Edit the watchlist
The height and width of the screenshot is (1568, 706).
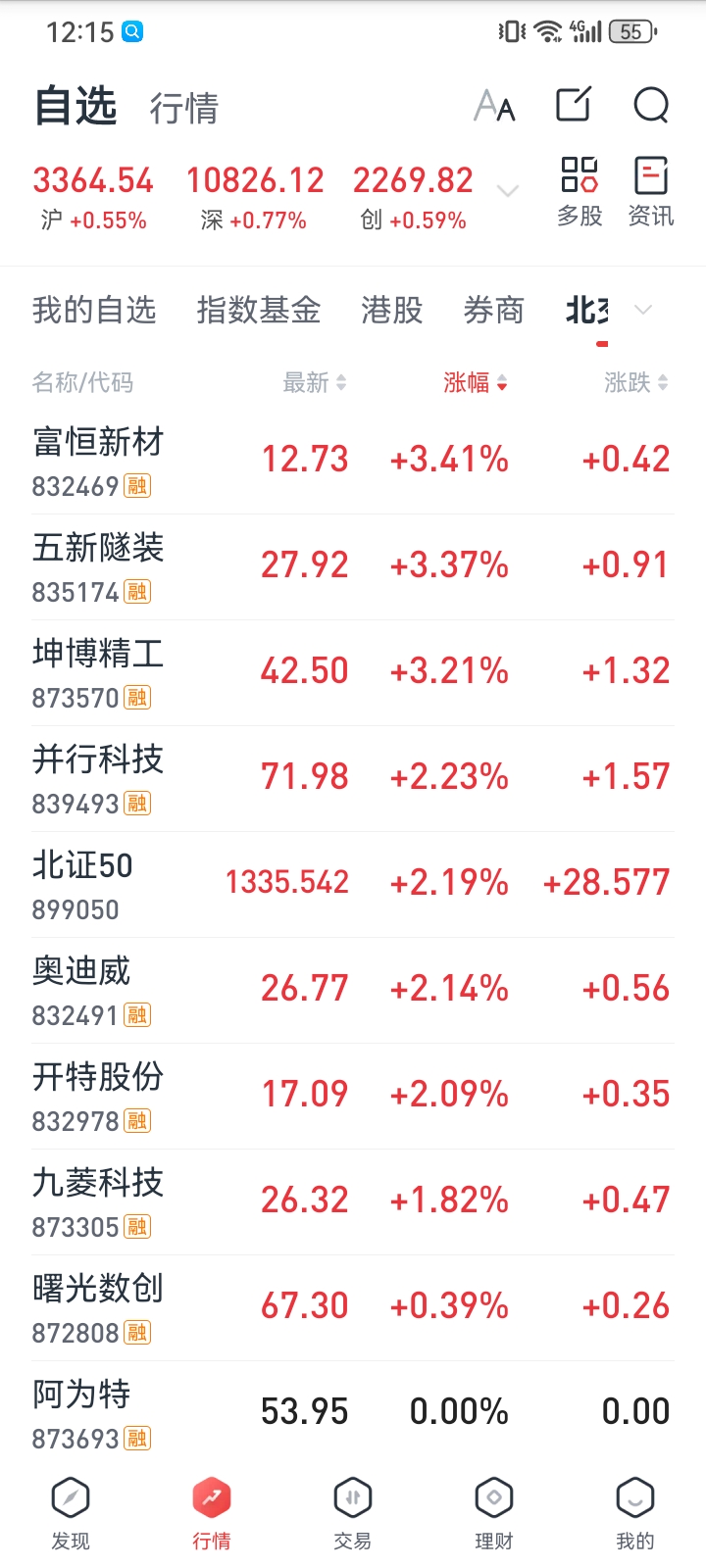coord(574,105)
